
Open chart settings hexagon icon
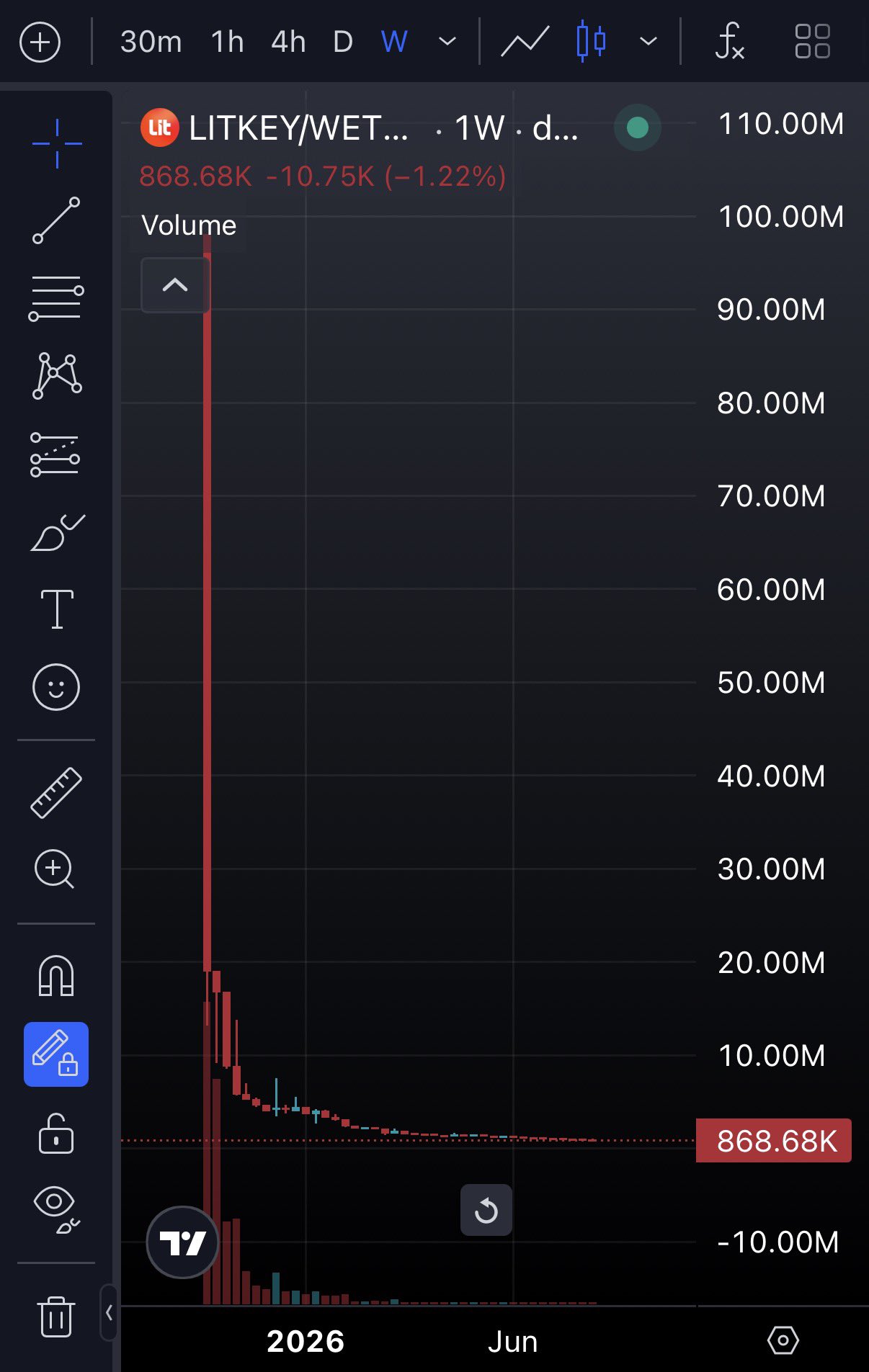tap(783, 1340)
